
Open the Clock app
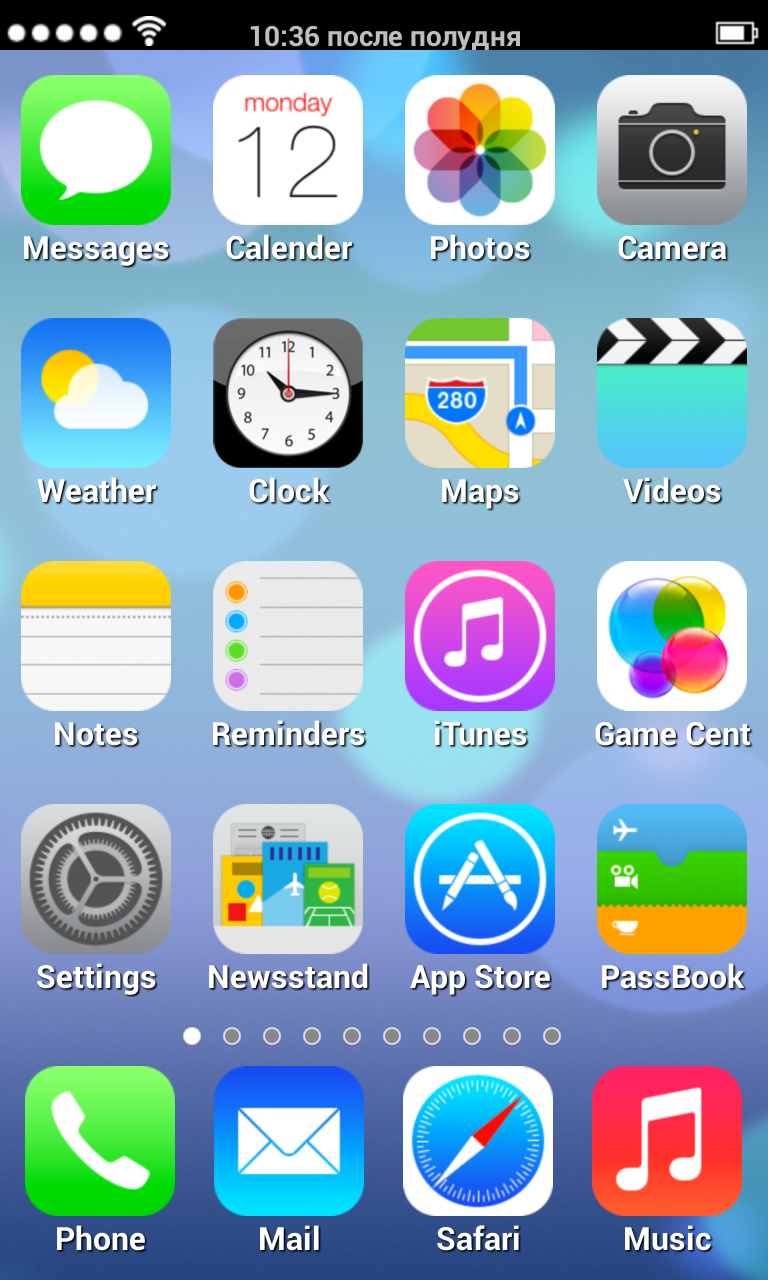coord(288,393)
